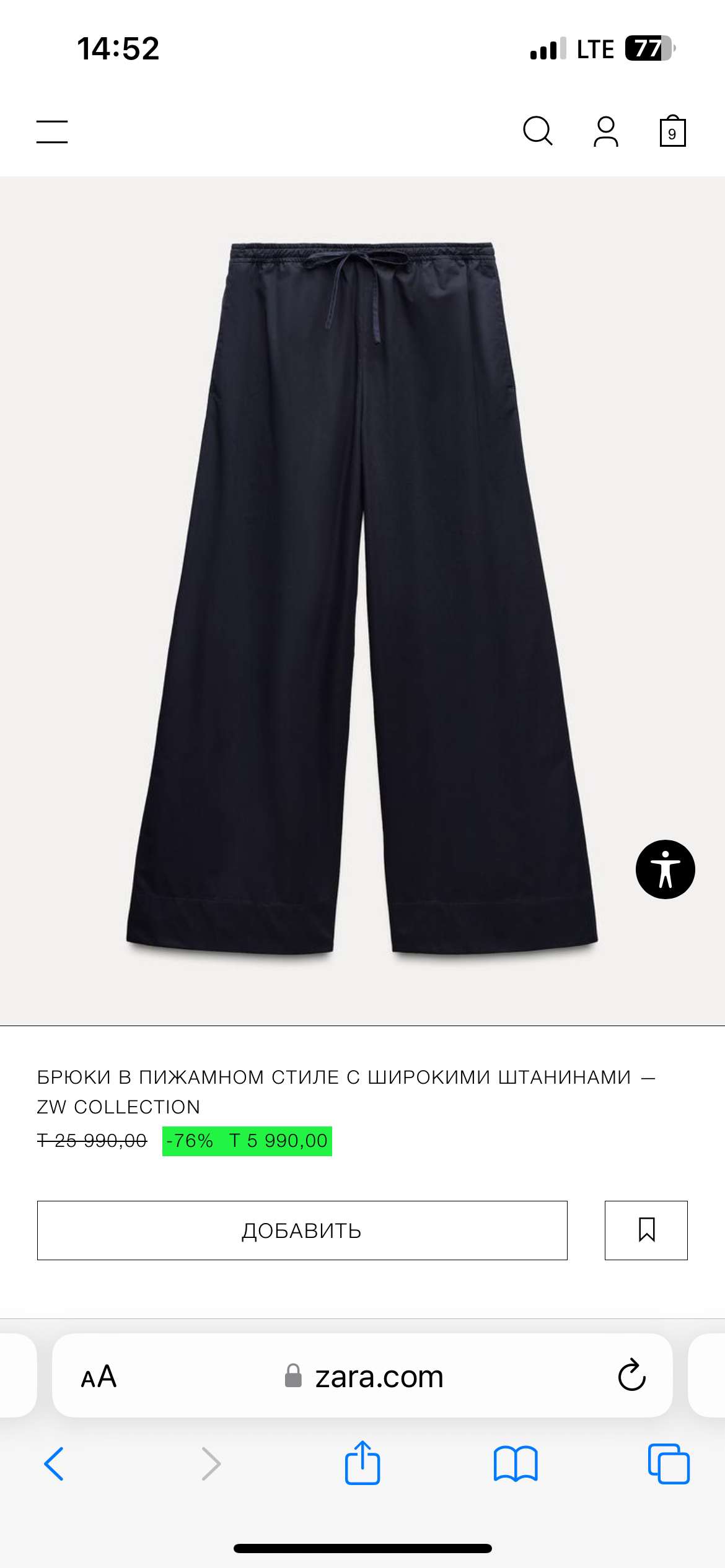Show all open Safari tabs

(x=668, y=1464)
